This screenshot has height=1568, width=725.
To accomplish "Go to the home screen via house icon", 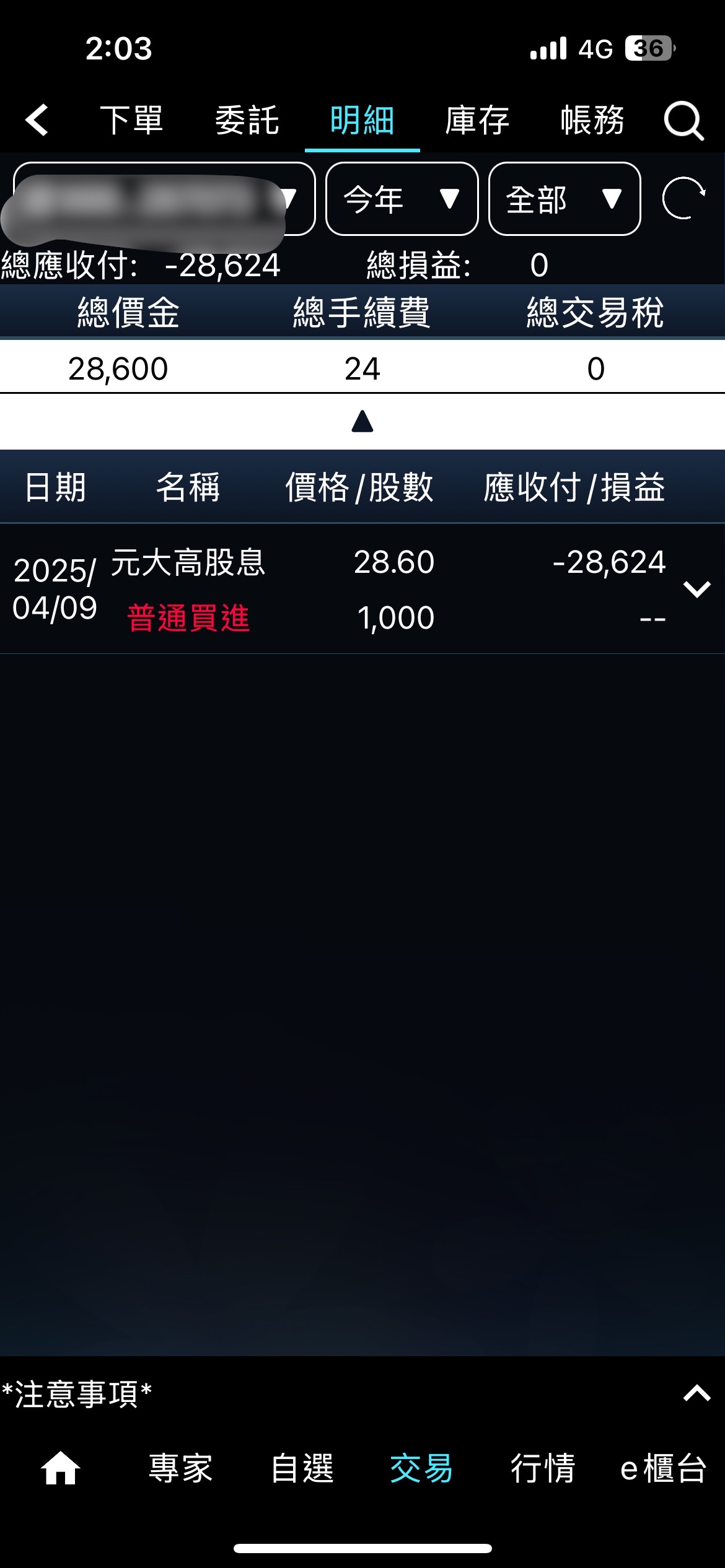I will 60,1468.
